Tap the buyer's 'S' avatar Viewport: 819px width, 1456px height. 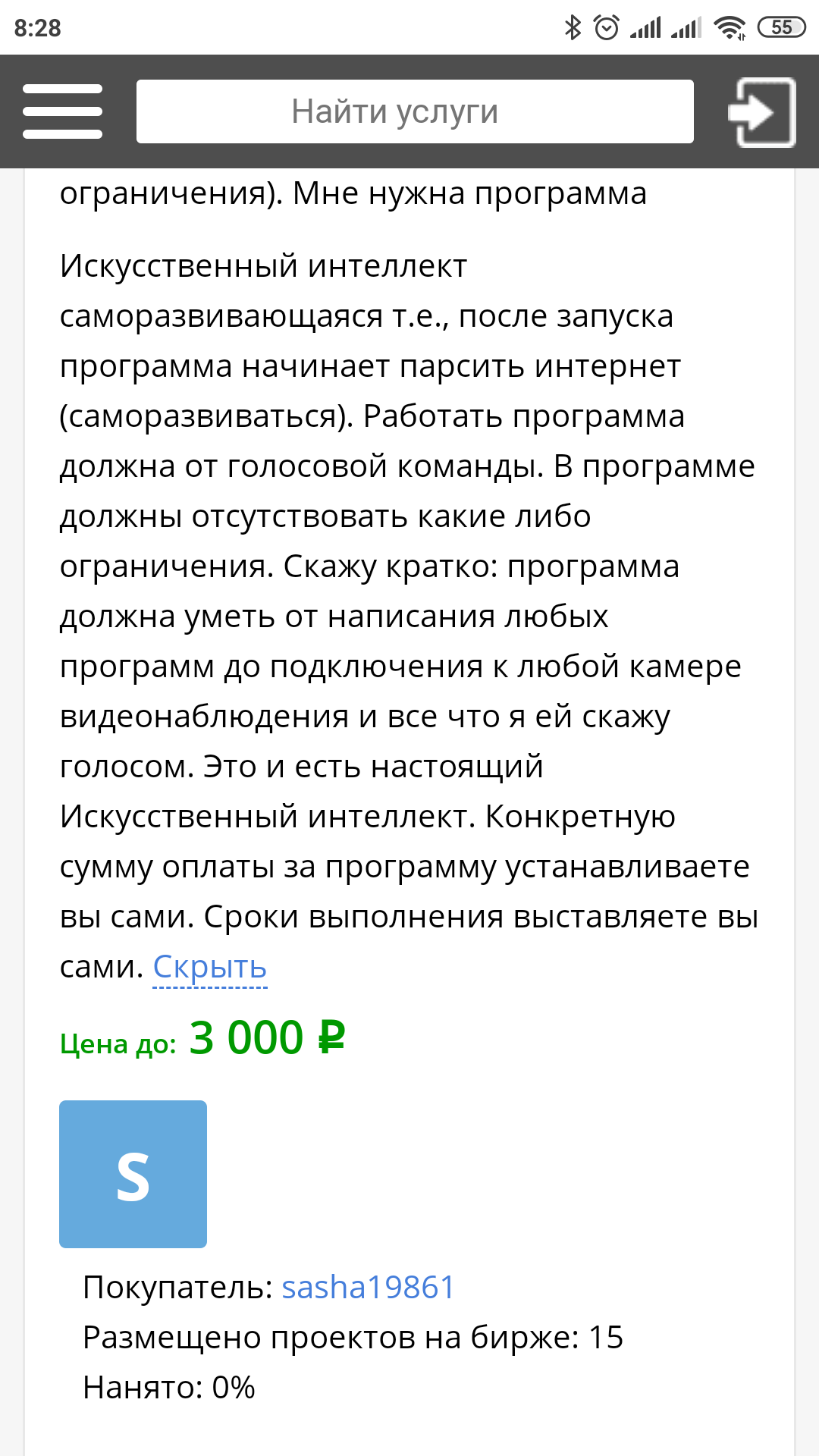pos(133,1174)
